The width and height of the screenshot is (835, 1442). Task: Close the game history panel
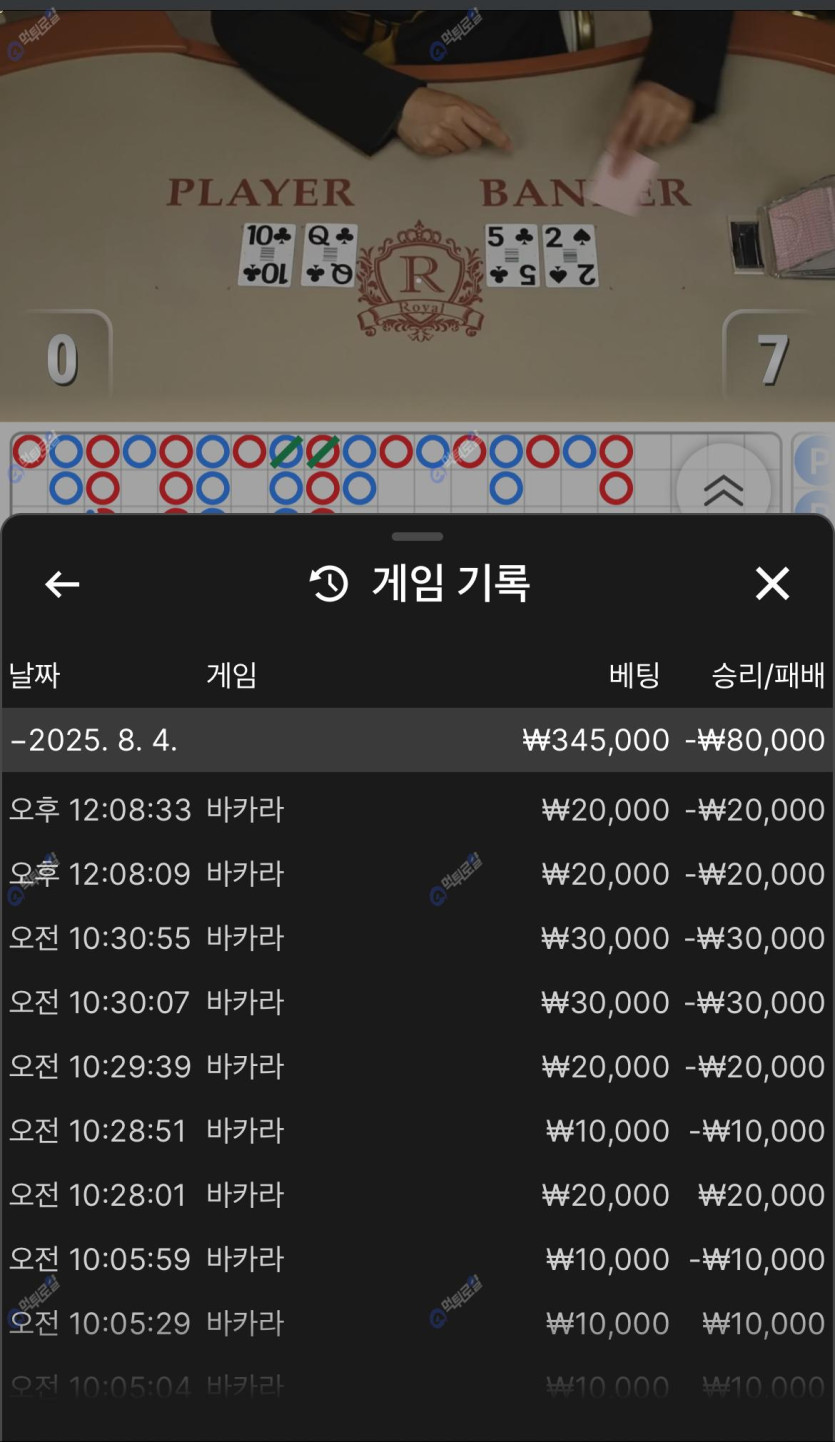pyautogui.click(x=772, y=584)
